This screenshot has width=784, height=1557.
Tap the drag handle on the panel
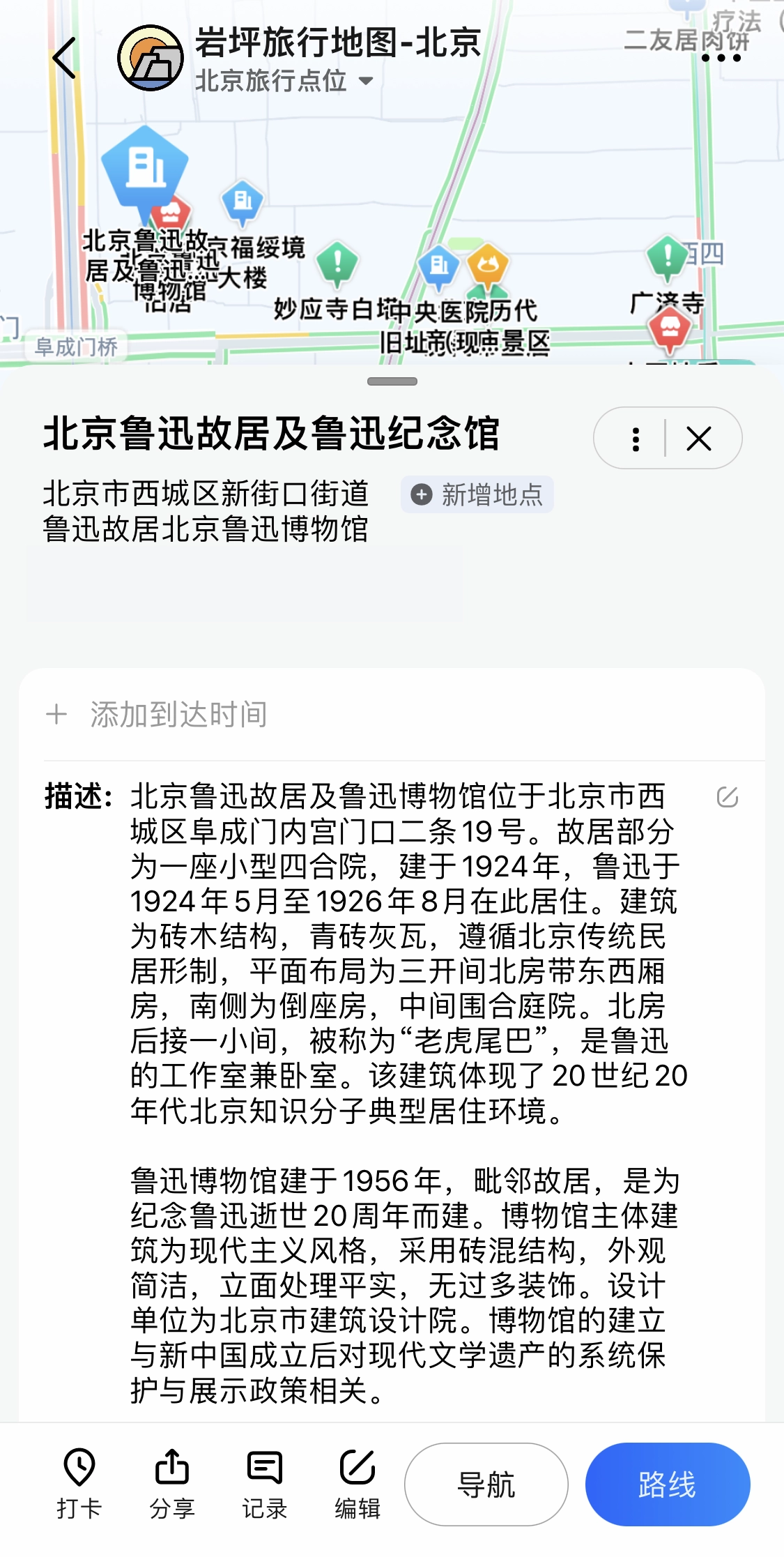392,381
